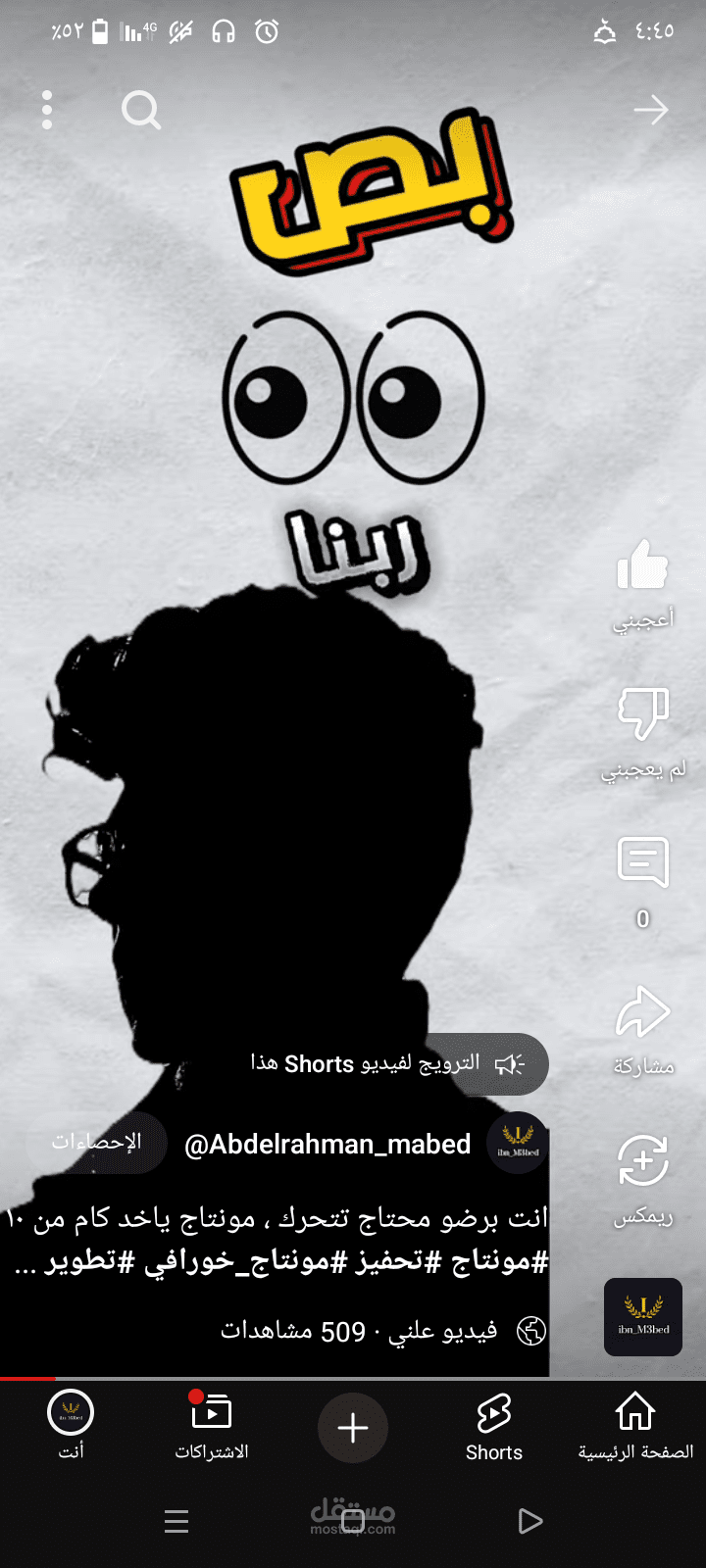Open the أنت profile tab
Screen dimensions: 706x1568
click(71, 1427)
